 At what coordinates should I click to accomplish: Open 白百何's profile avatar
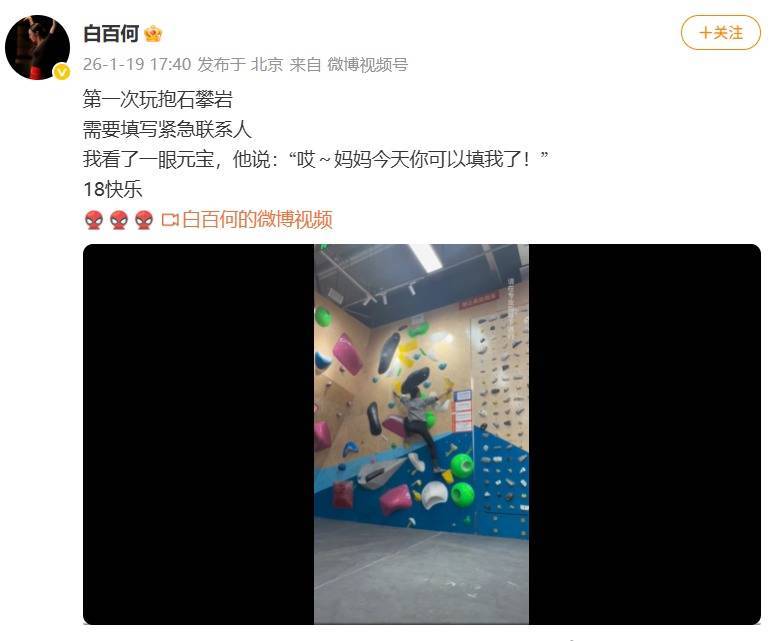pos(37,46)
